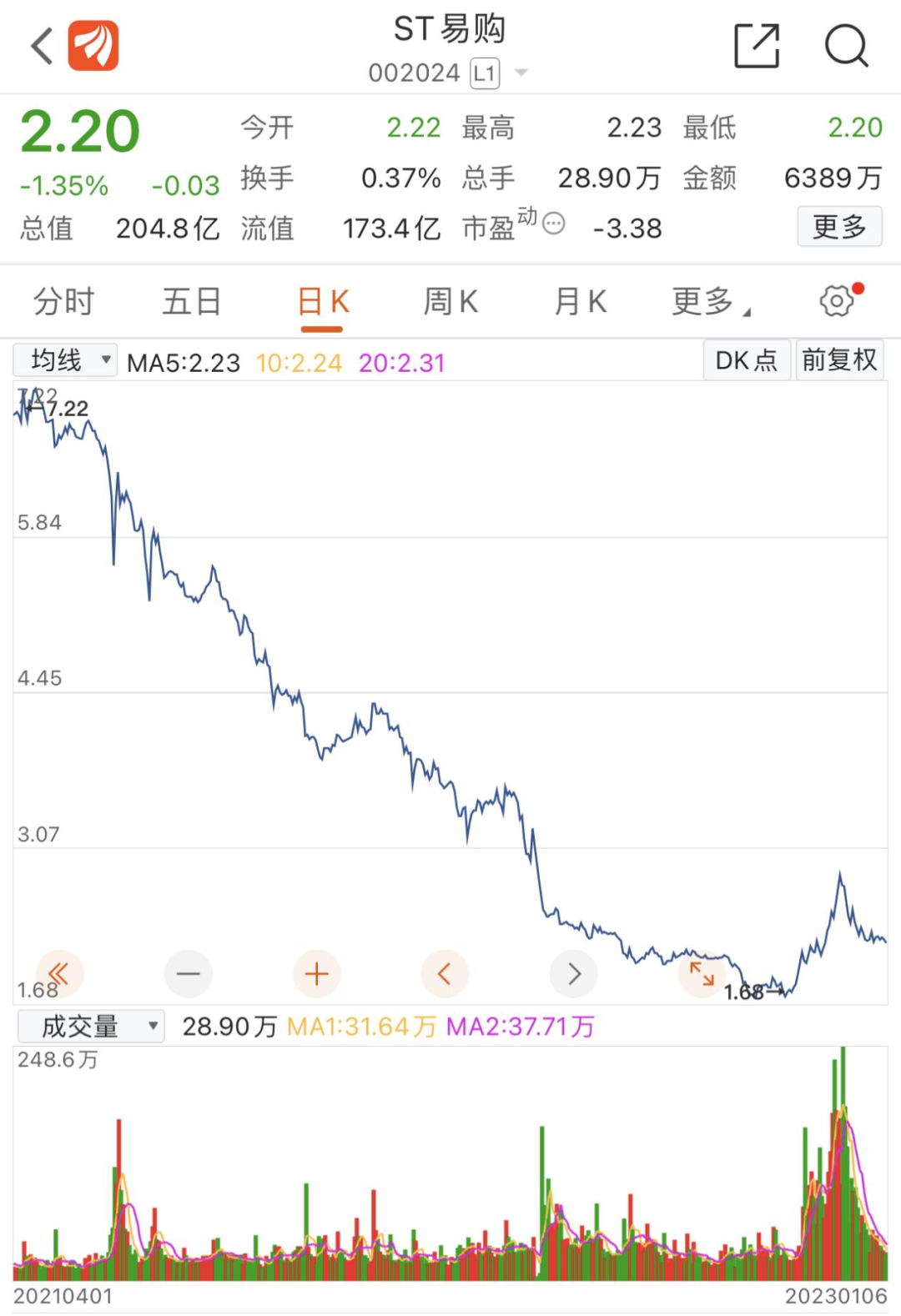Open the search magnifier
The height and width of the screenshot is (1316, 901).
point(846,46)
